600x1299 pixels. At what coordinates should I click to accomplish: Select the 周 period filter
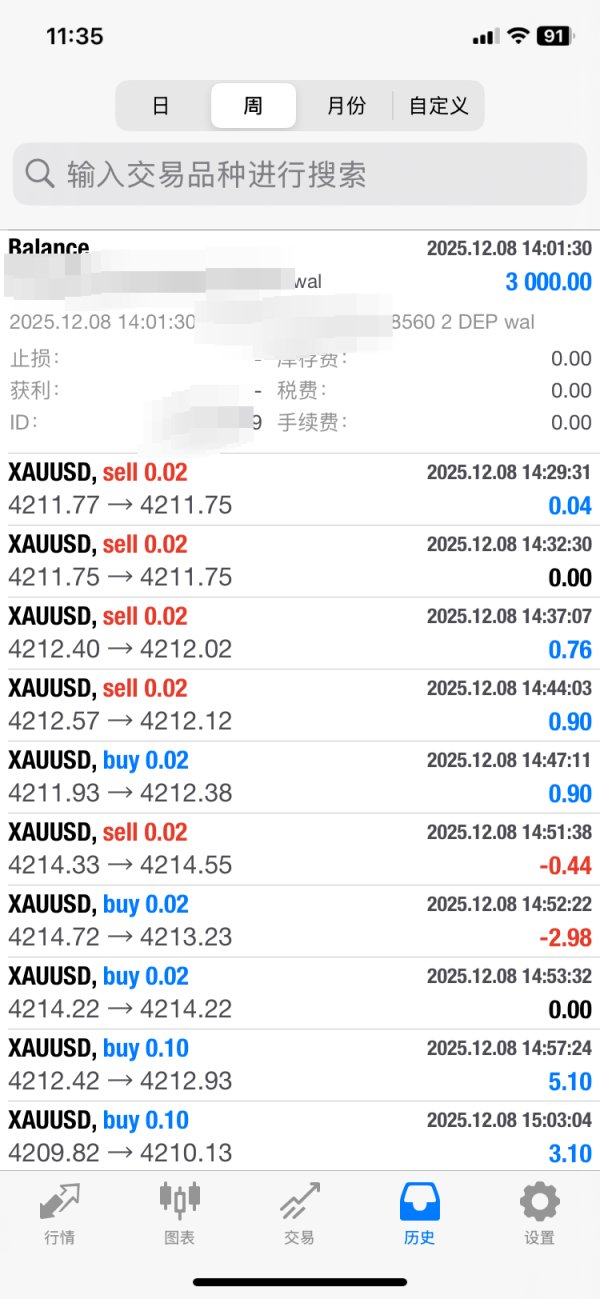[x=253, y=106]
